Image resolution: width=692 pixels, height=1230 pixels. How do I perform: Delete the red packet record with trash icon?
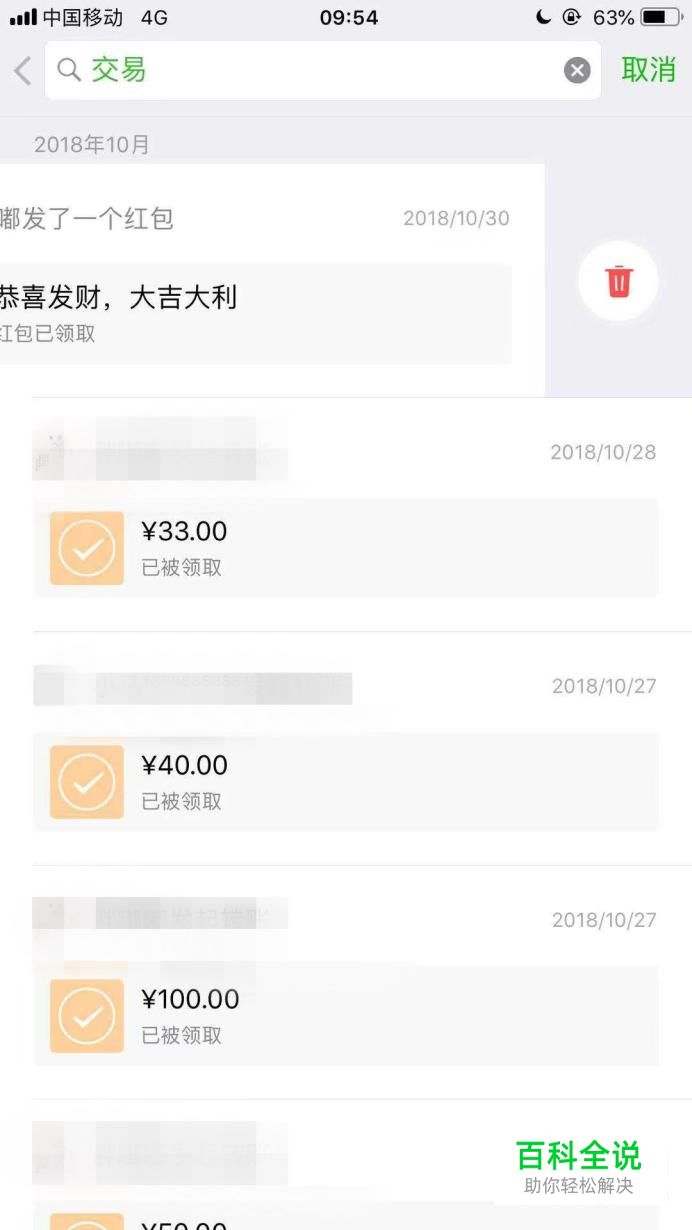618,281
